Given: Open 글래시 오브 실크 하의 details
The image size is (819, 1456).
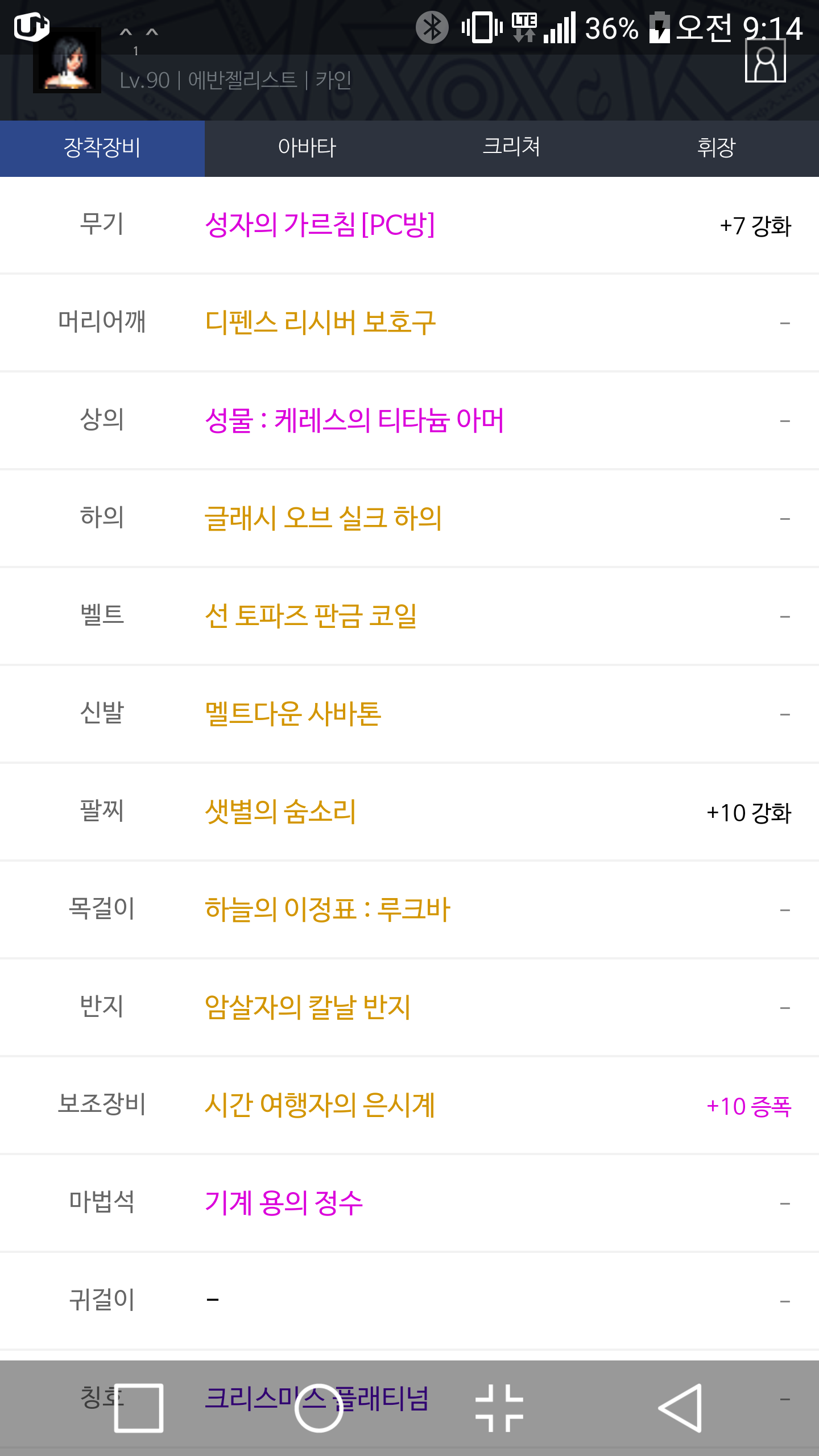Looking at the screenshot, I should tap(323, 518).
